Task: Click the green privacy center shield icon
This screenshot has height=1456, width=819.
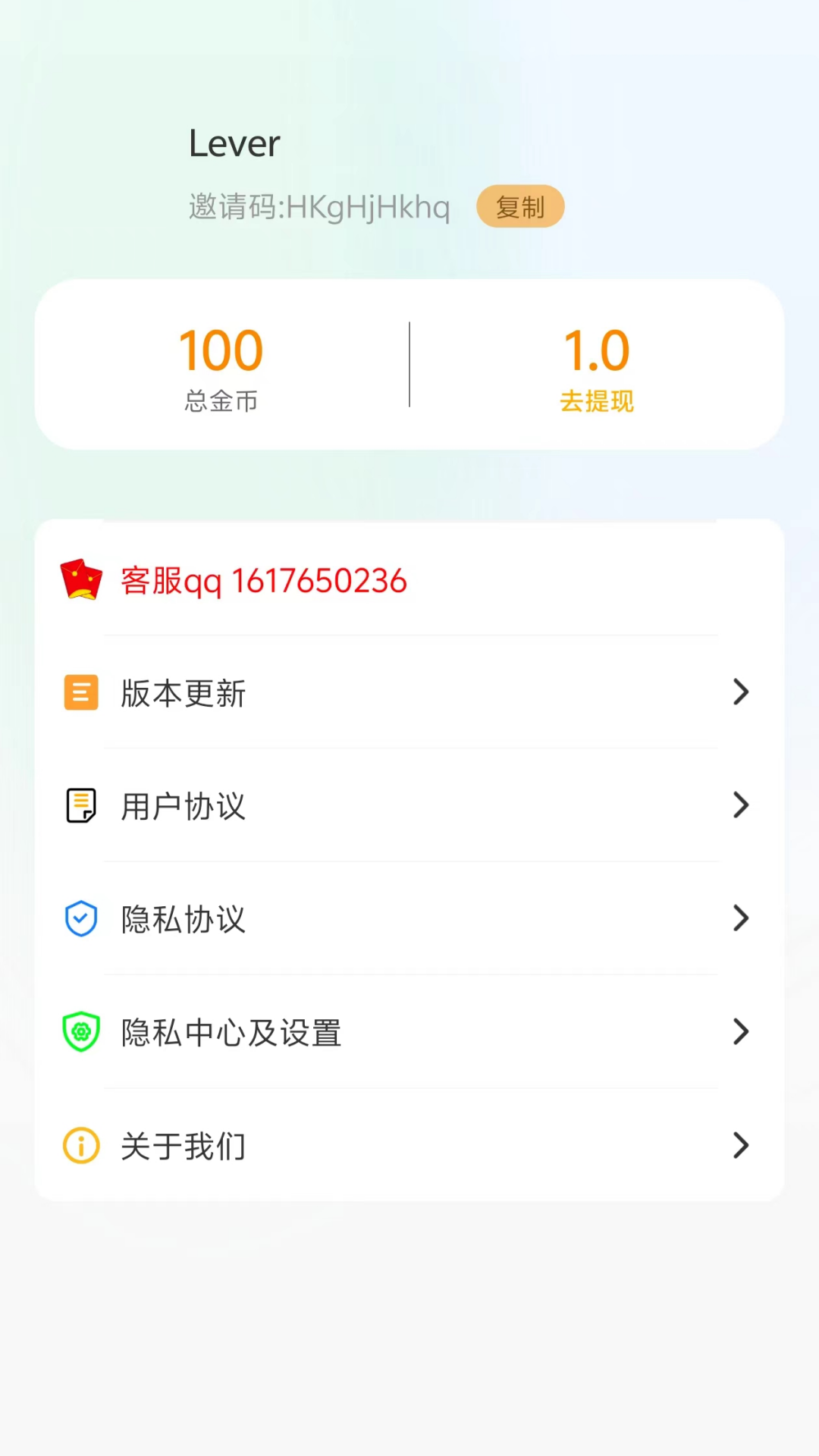Action: point(80,1031)
